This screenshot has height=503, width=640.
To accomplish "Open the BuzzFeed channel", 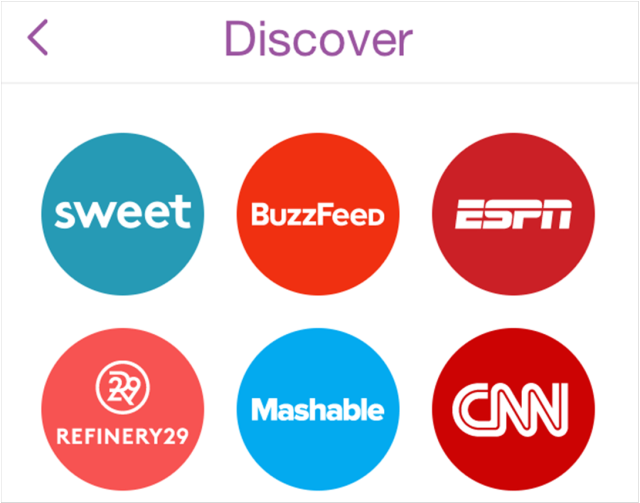I will tap(318, 212).
